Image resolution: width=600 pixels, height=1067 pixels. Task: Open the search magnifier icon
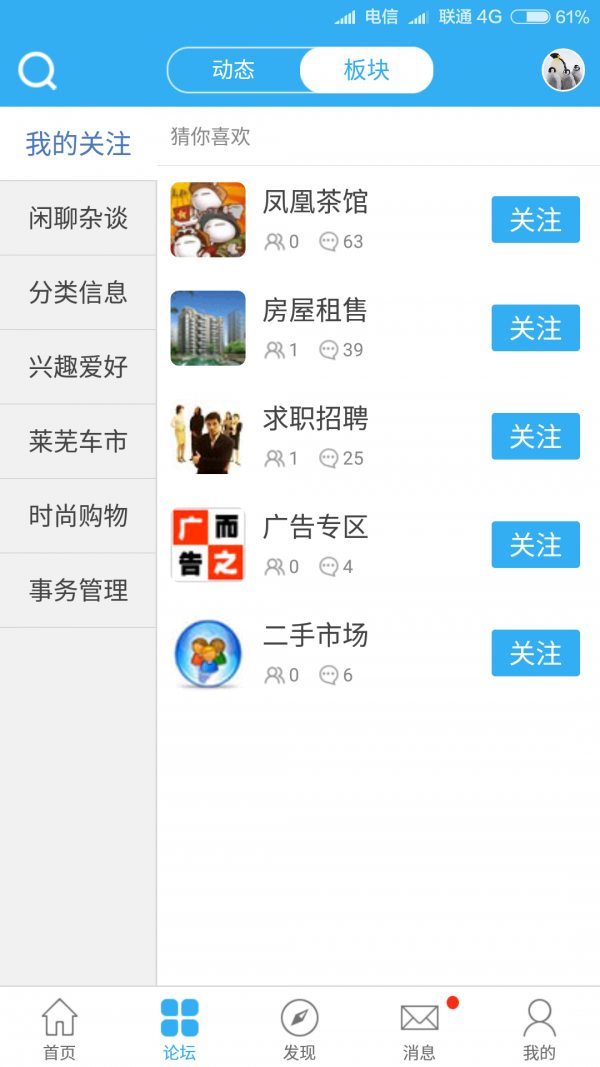[x=37, y=71]
